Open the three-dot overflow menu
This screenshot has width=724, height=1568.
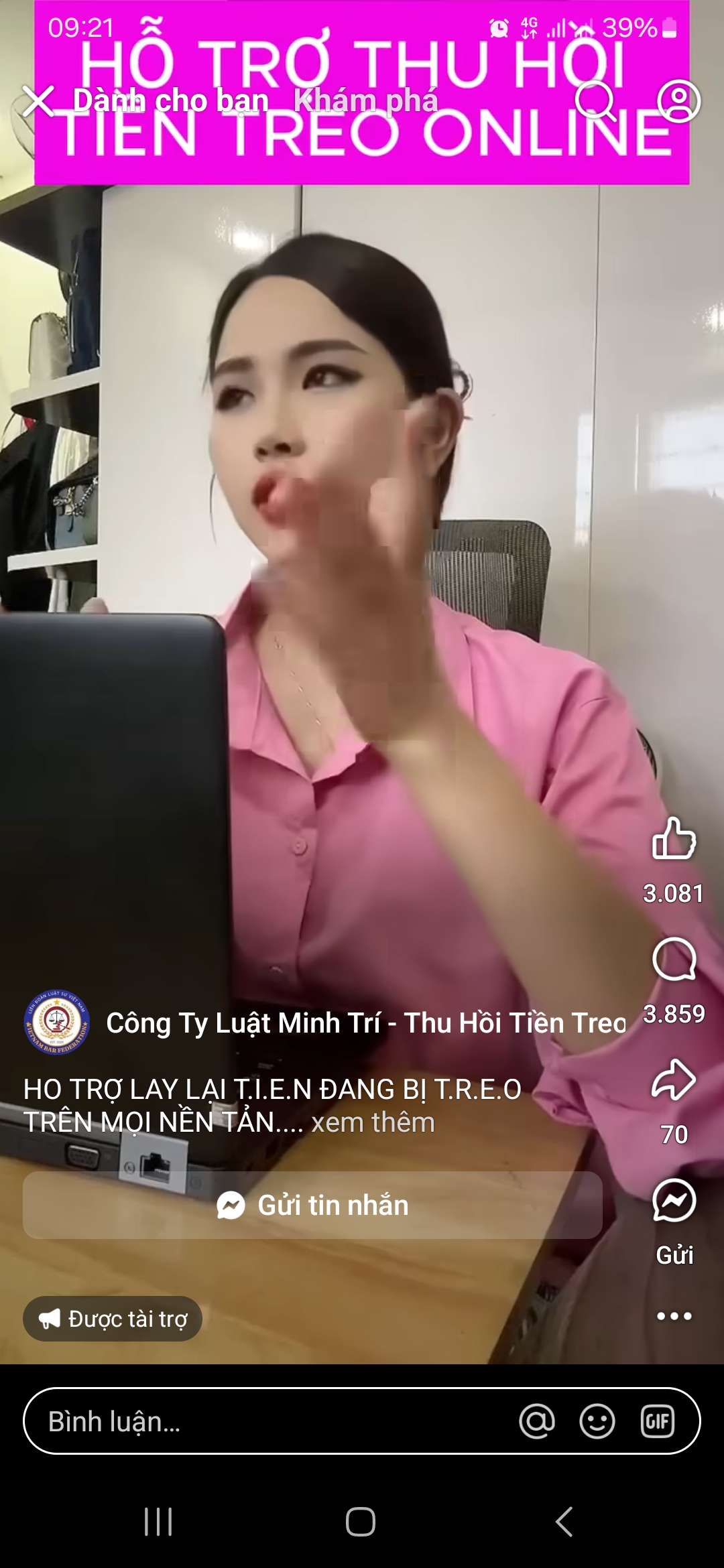click(x=674, y=1316)
